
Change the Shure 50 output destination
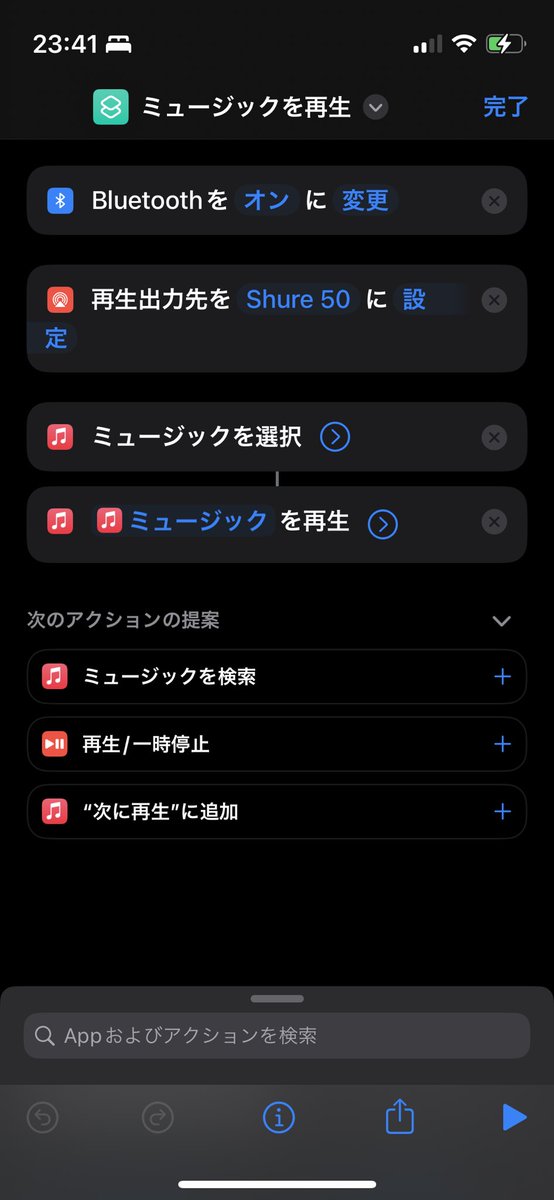coord(298,299)
